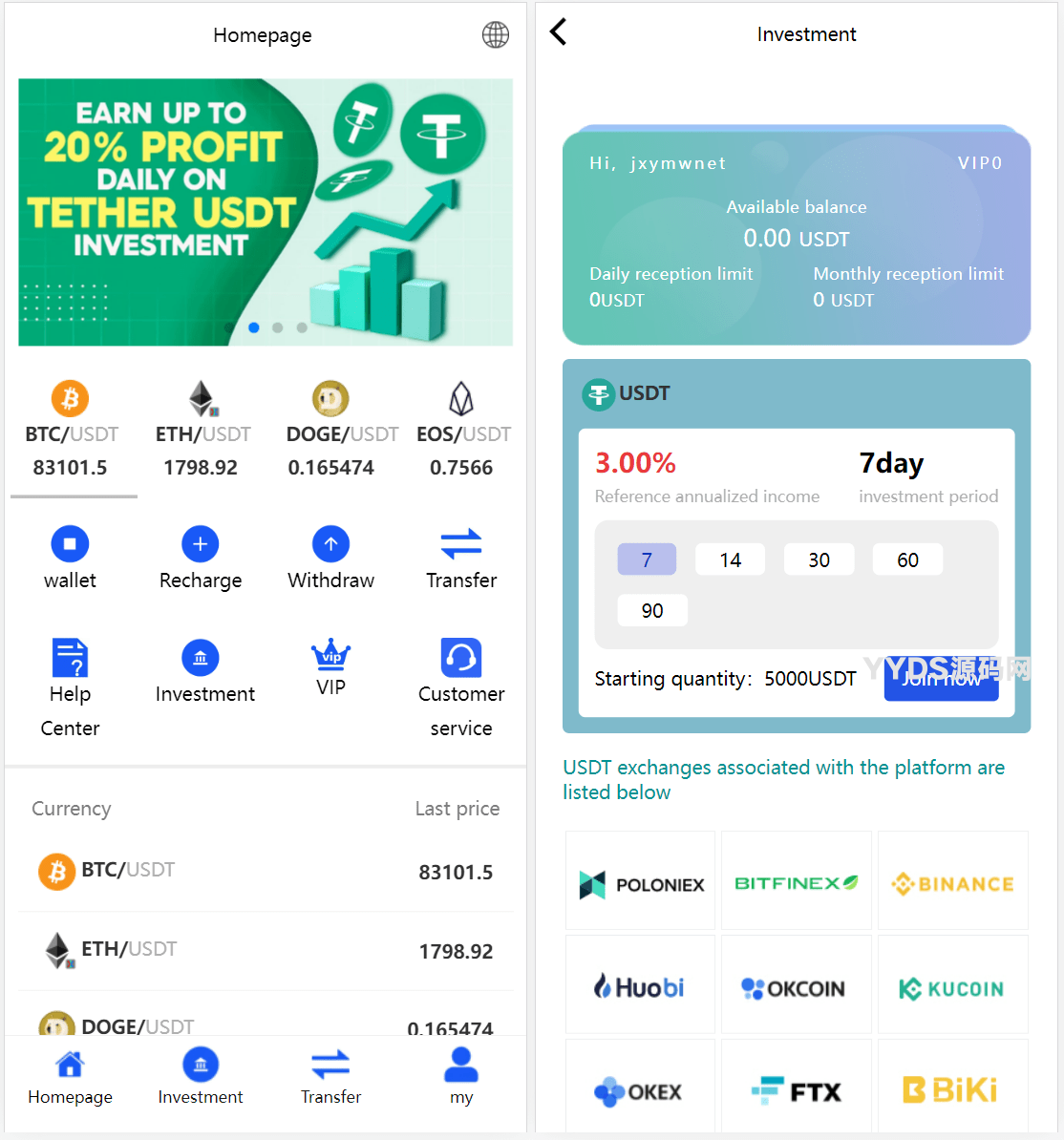Open the wallet shortcut

point(70,558)
